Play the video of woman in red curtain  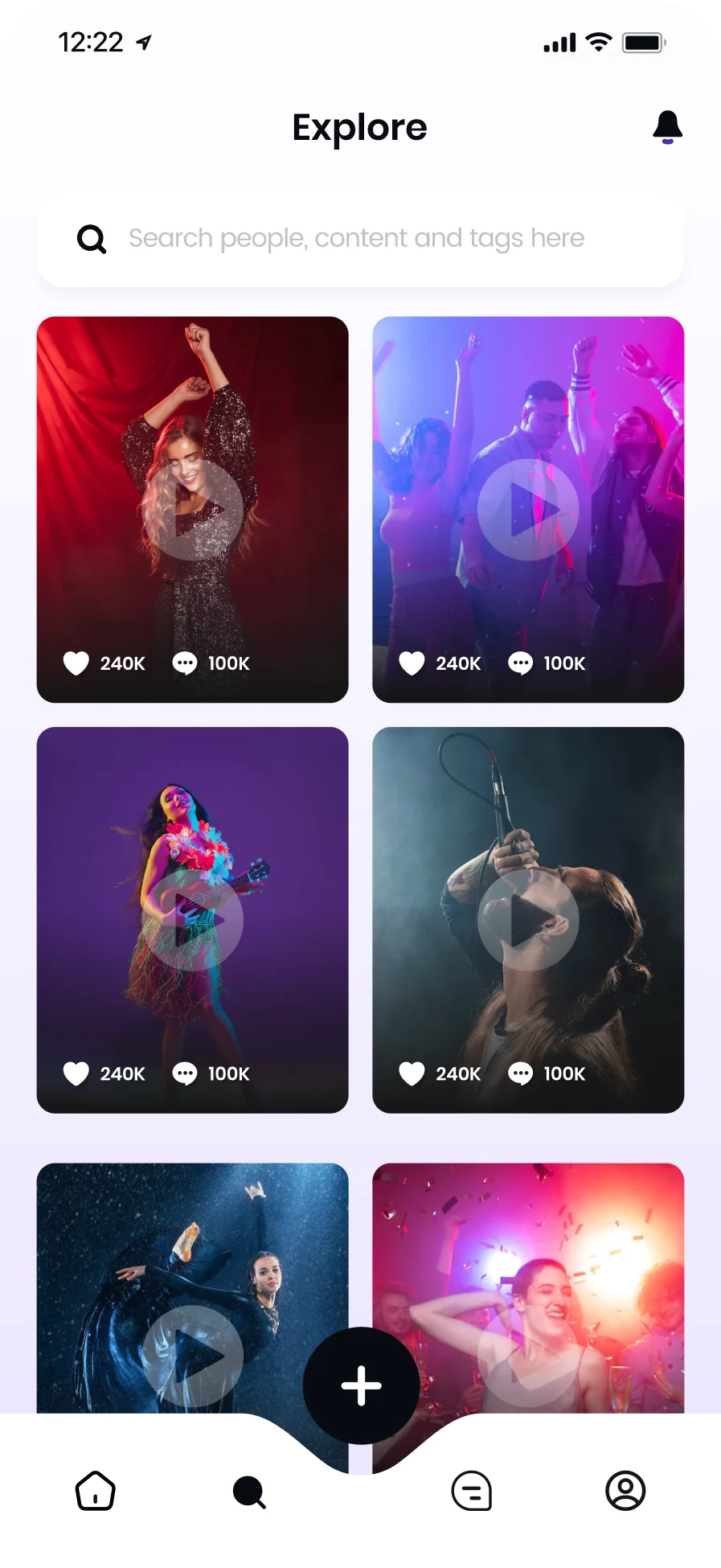click(x=192, y=510)
